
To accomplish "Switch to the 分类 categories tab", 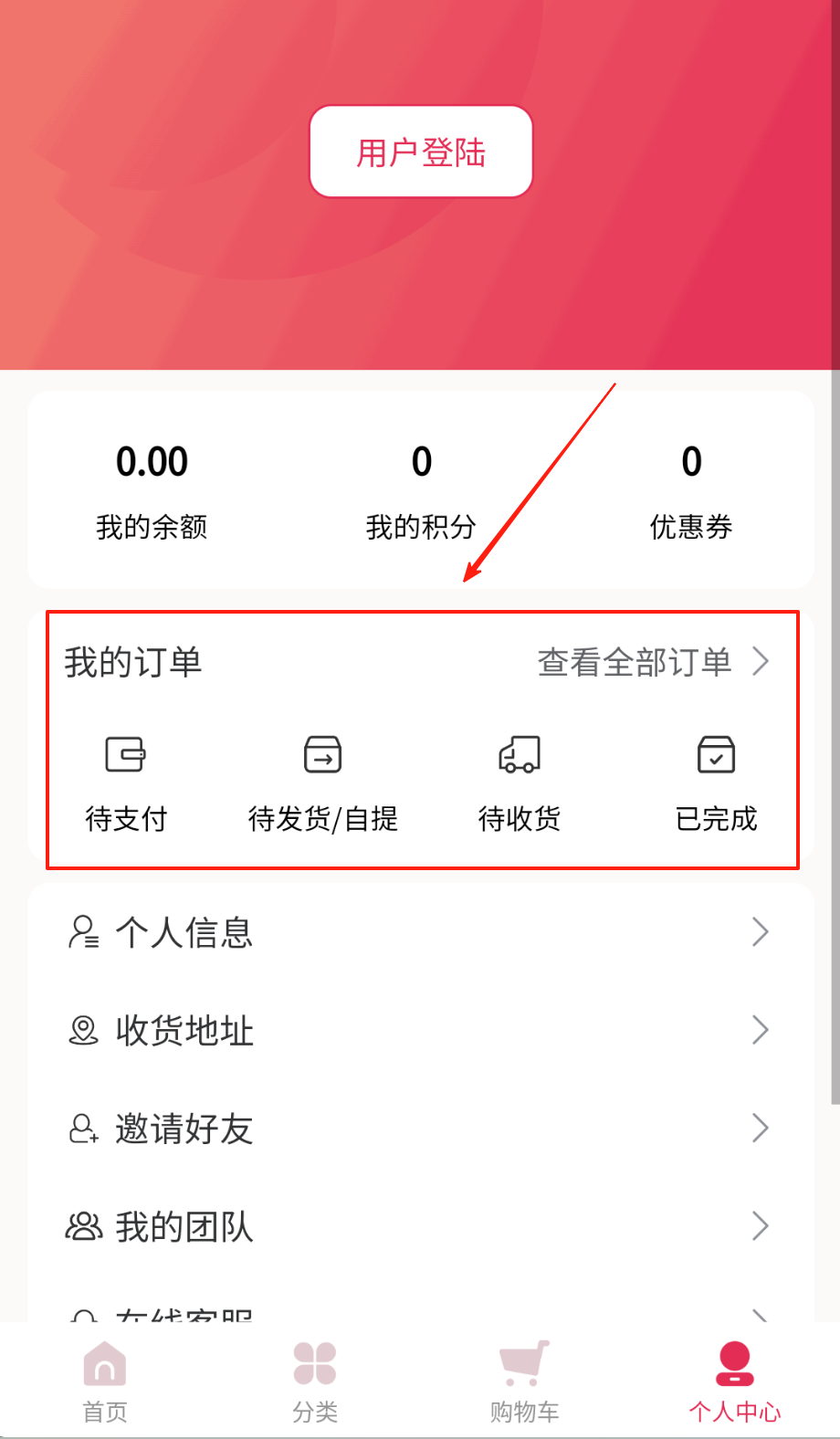I will pos(315,1381).
